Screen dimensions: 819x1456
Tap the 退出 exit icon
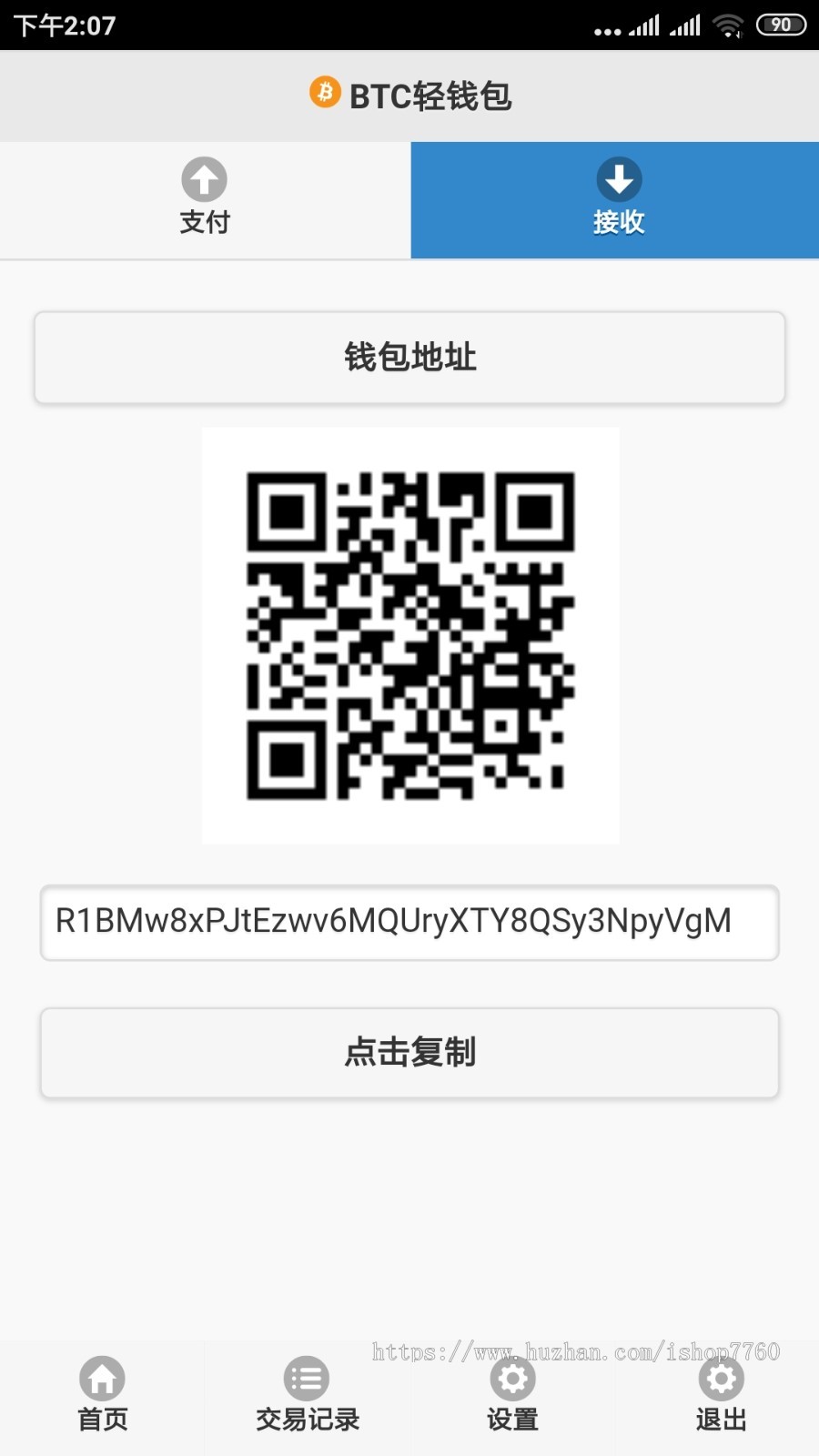pos(720,1378)
